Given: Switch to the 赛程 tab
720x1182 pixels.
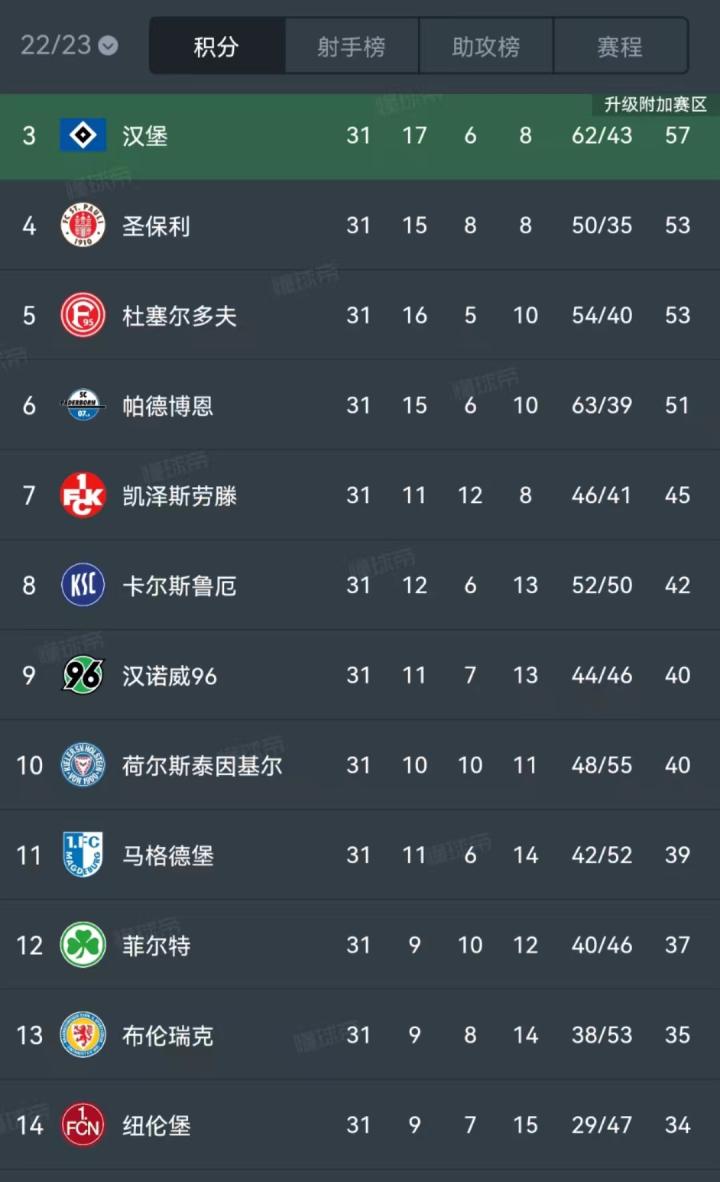Looking at the screenshot, I should coord(620,46).
